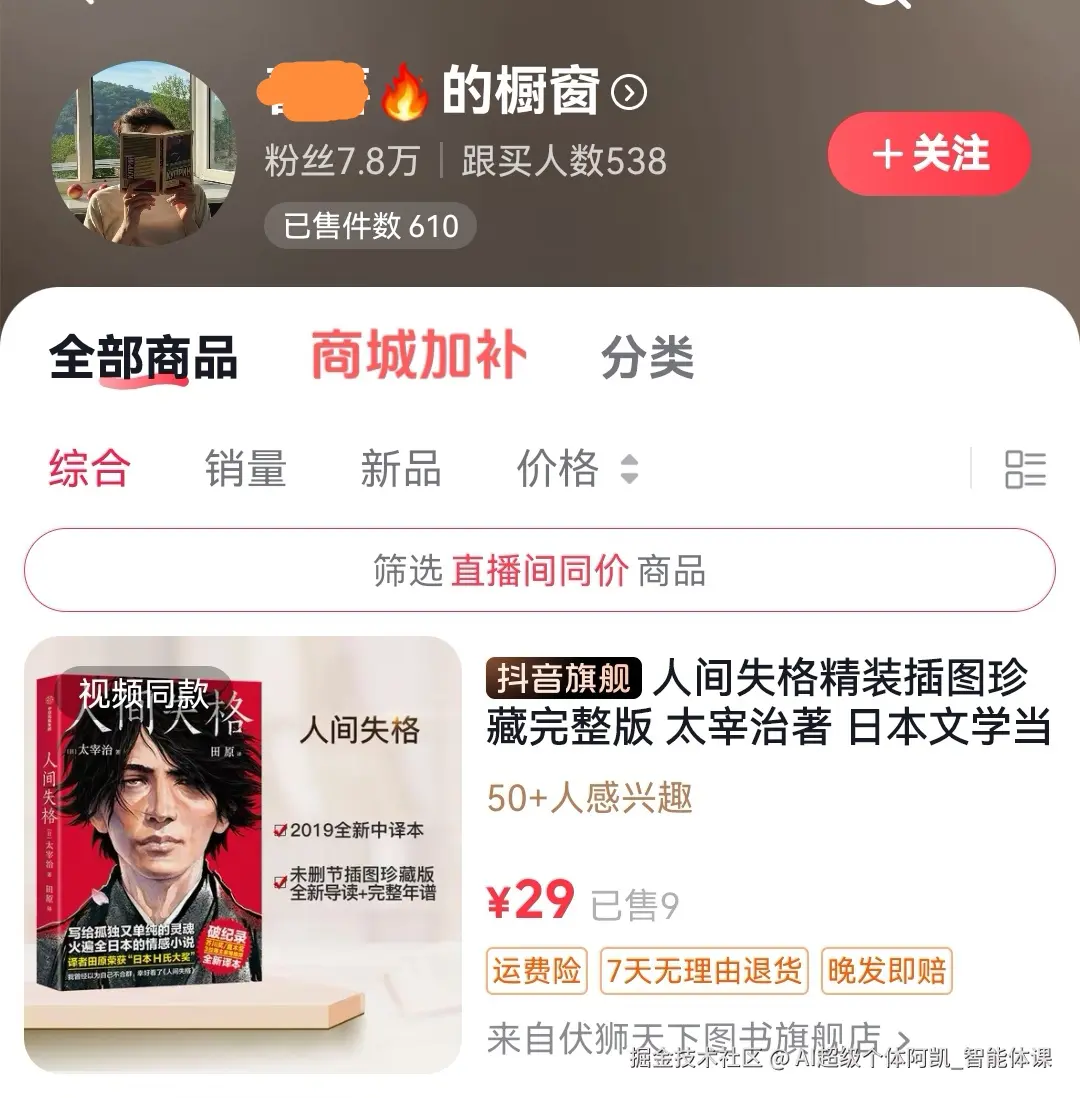Tap the arrow next to 的橱窗 title
The height and width of the screenshot is (1098, 1080).
629,94
